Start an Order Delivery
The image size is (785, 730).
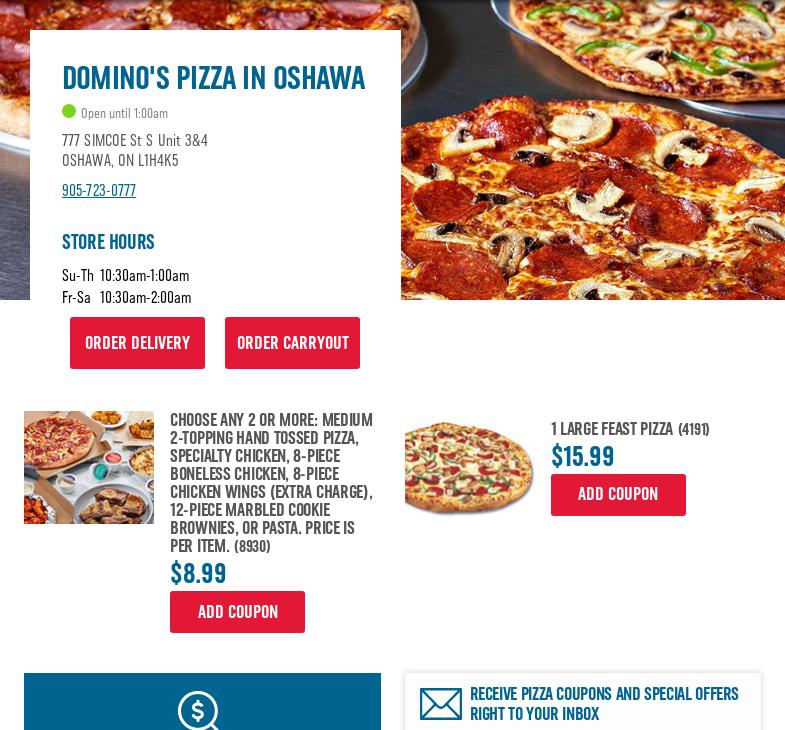[x=137, y=343]
